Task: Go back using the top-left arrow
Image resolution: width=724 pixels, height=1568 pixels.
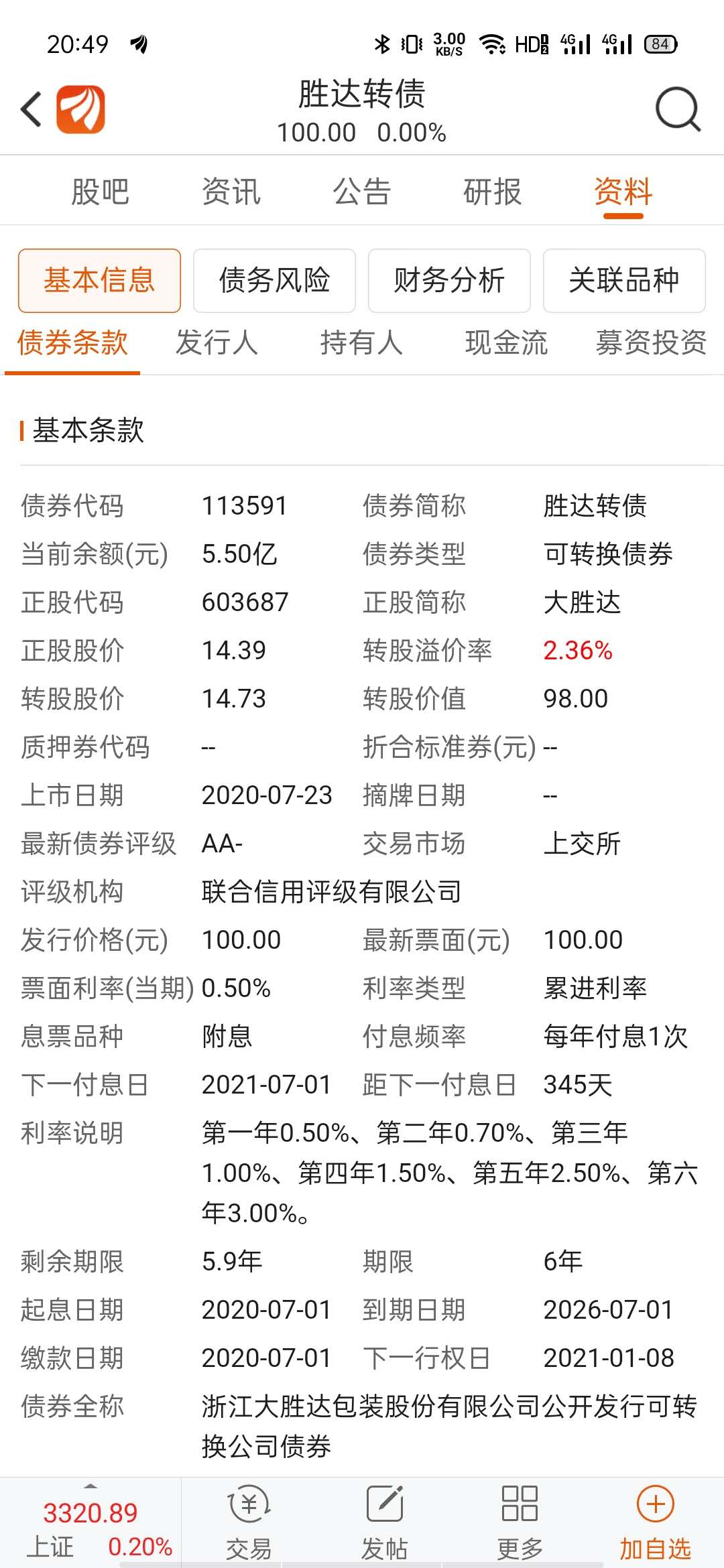Action: pos(32,109)
